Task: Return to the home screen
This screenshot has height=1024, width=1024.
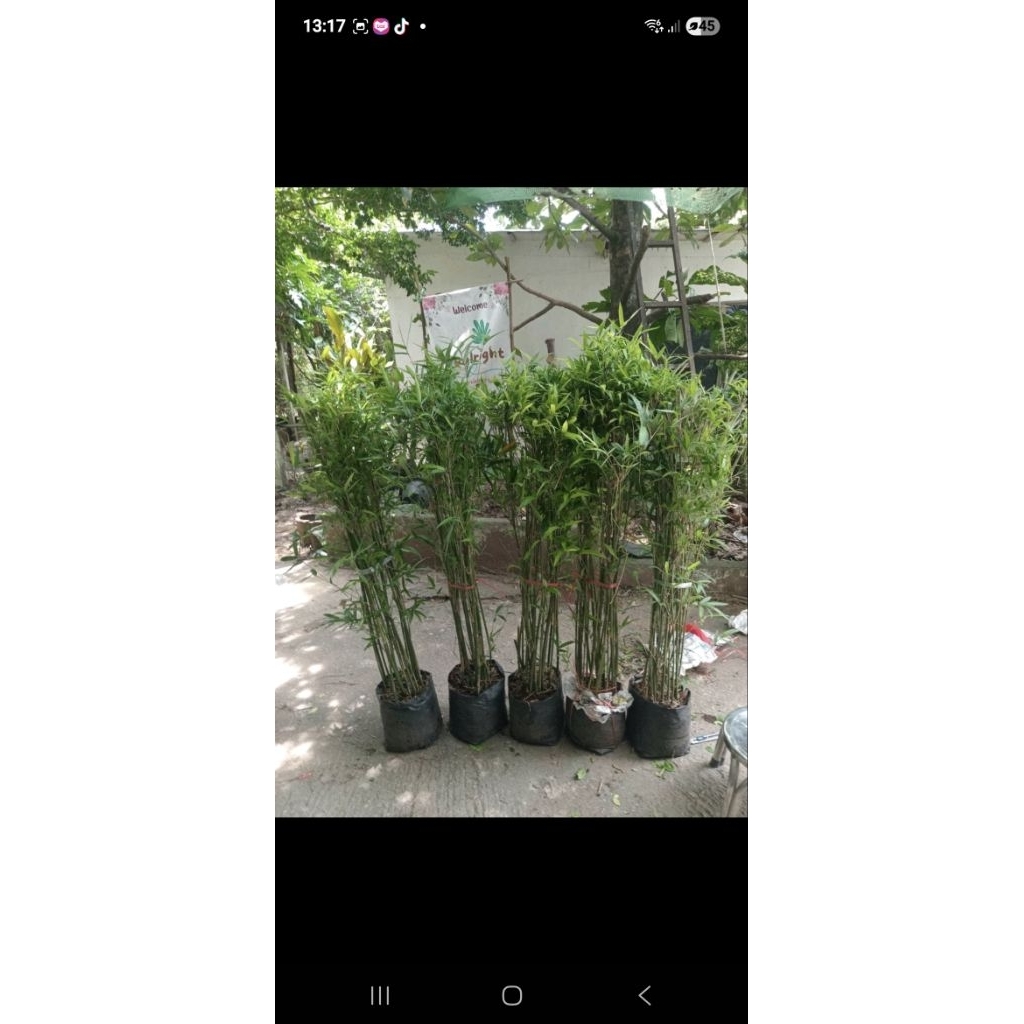Action: 512,995
